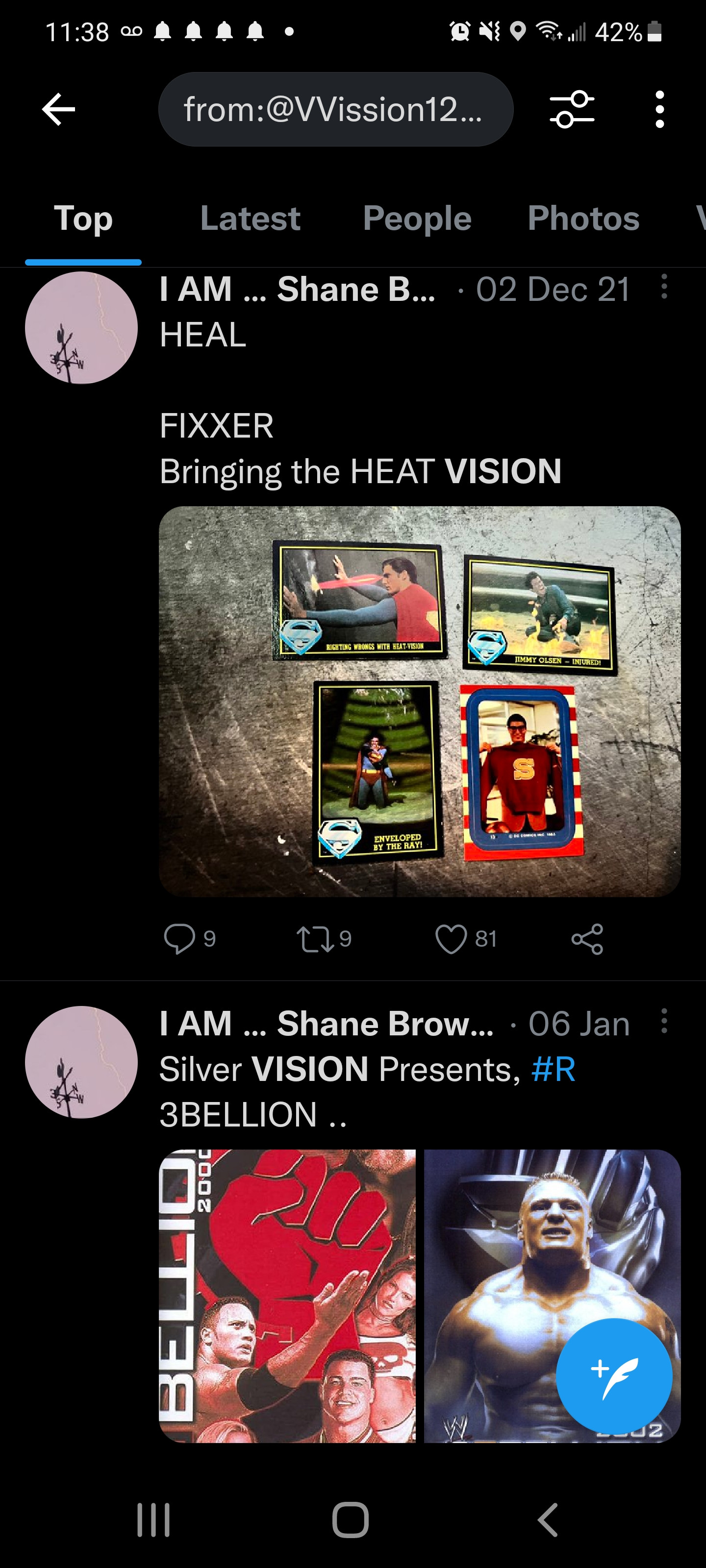The height and width of the screenshot is (1568, 706).
Task: Go back using the app bar arrow
Action: (58, 110)
